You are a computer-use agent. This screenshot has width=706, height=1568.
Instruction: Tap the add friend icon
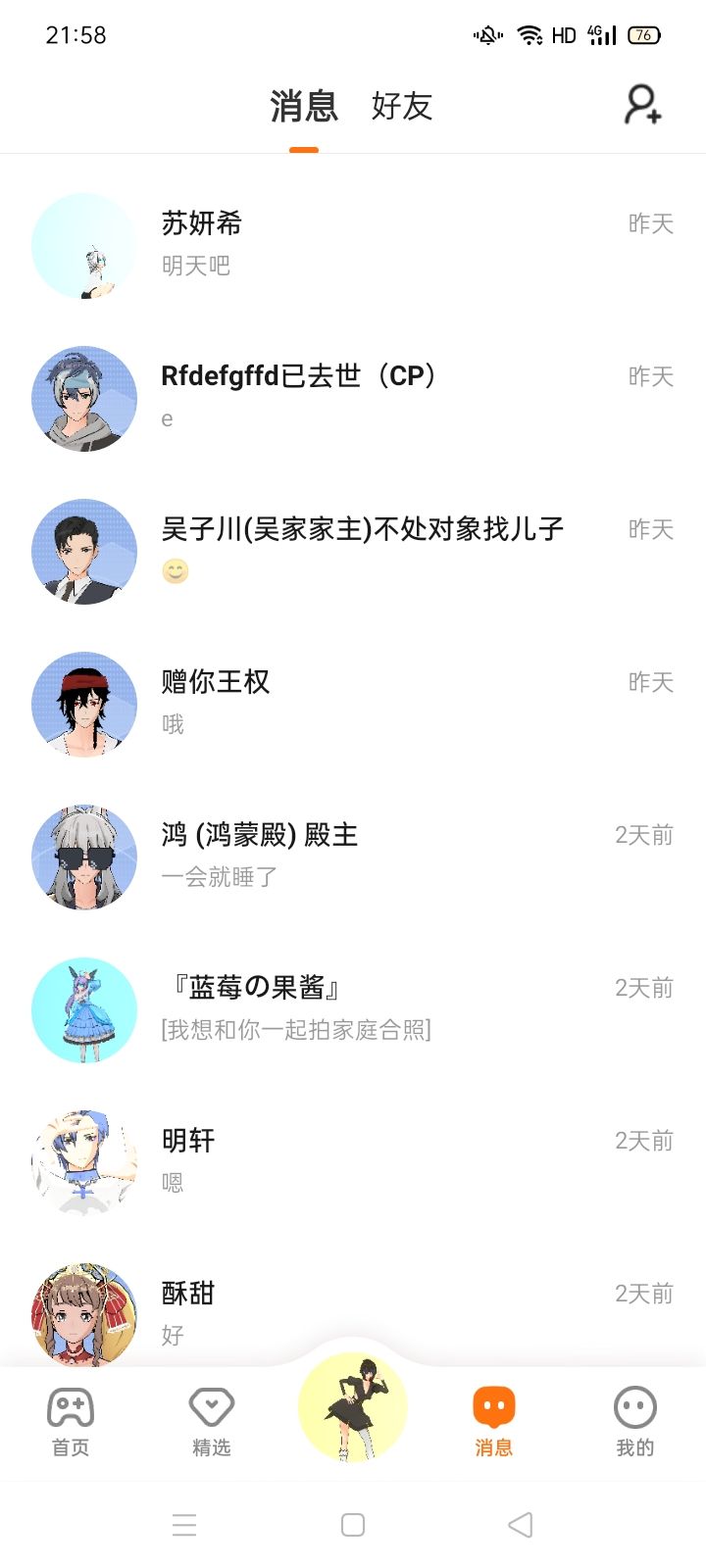(x=642, y=105)
